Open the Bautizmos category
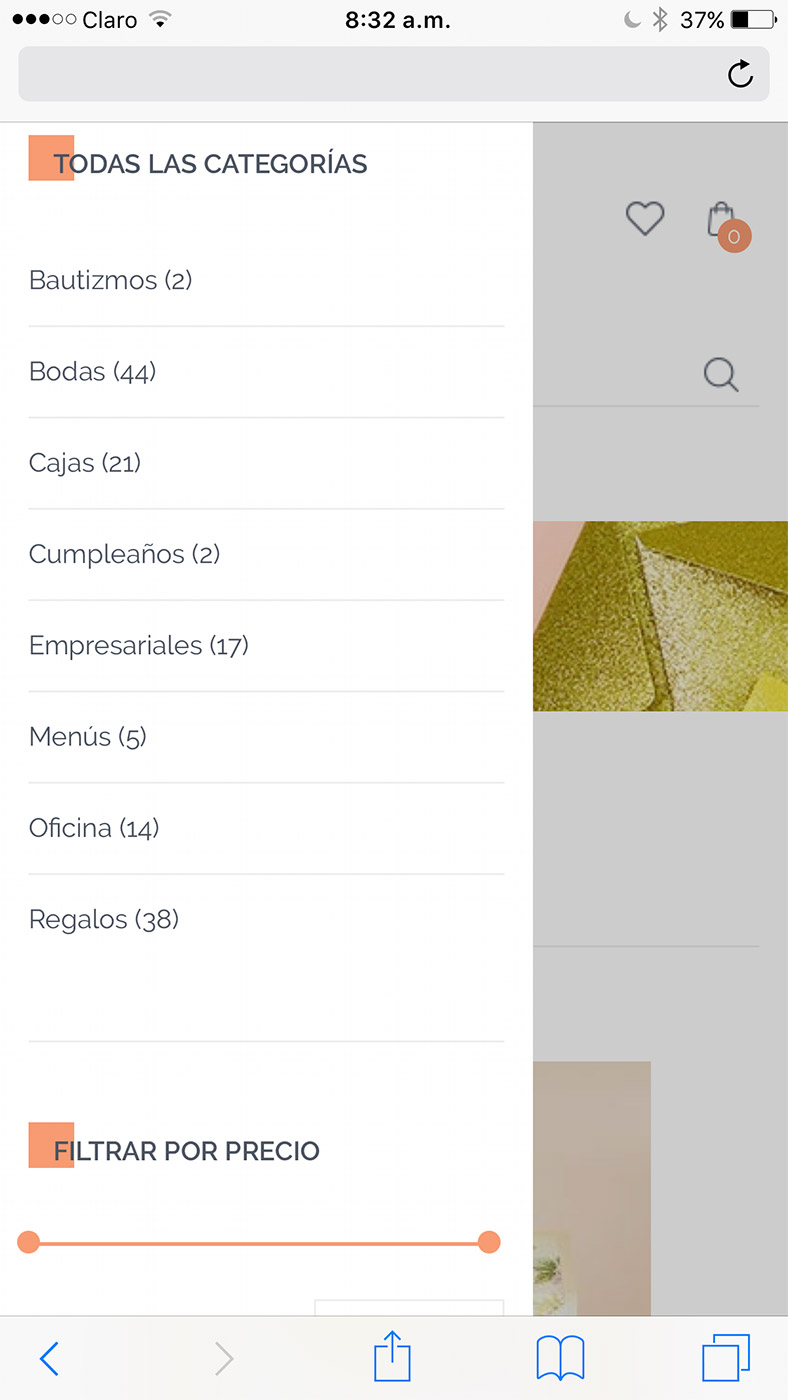 tap(110, 280)
